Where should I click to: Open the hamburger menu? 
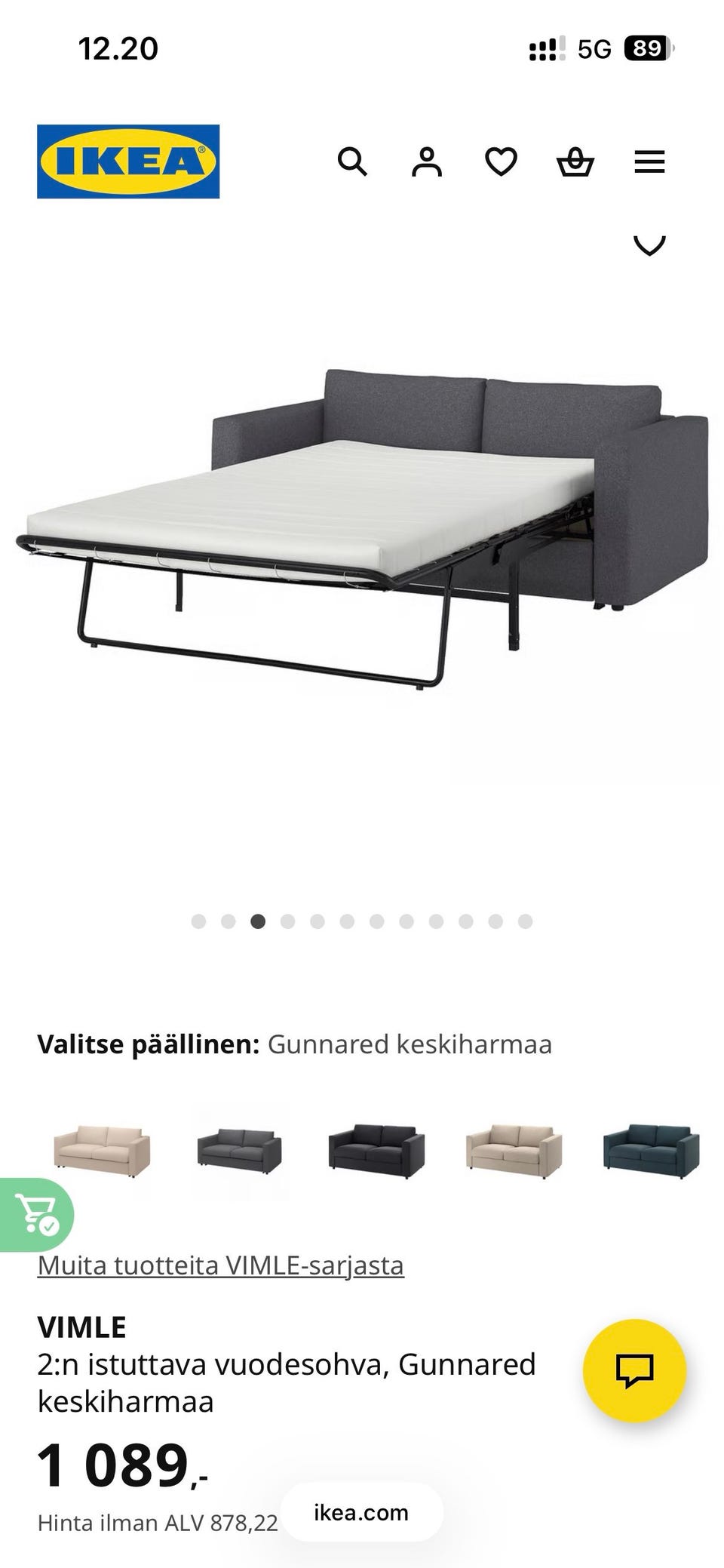(x=649, y=161)
